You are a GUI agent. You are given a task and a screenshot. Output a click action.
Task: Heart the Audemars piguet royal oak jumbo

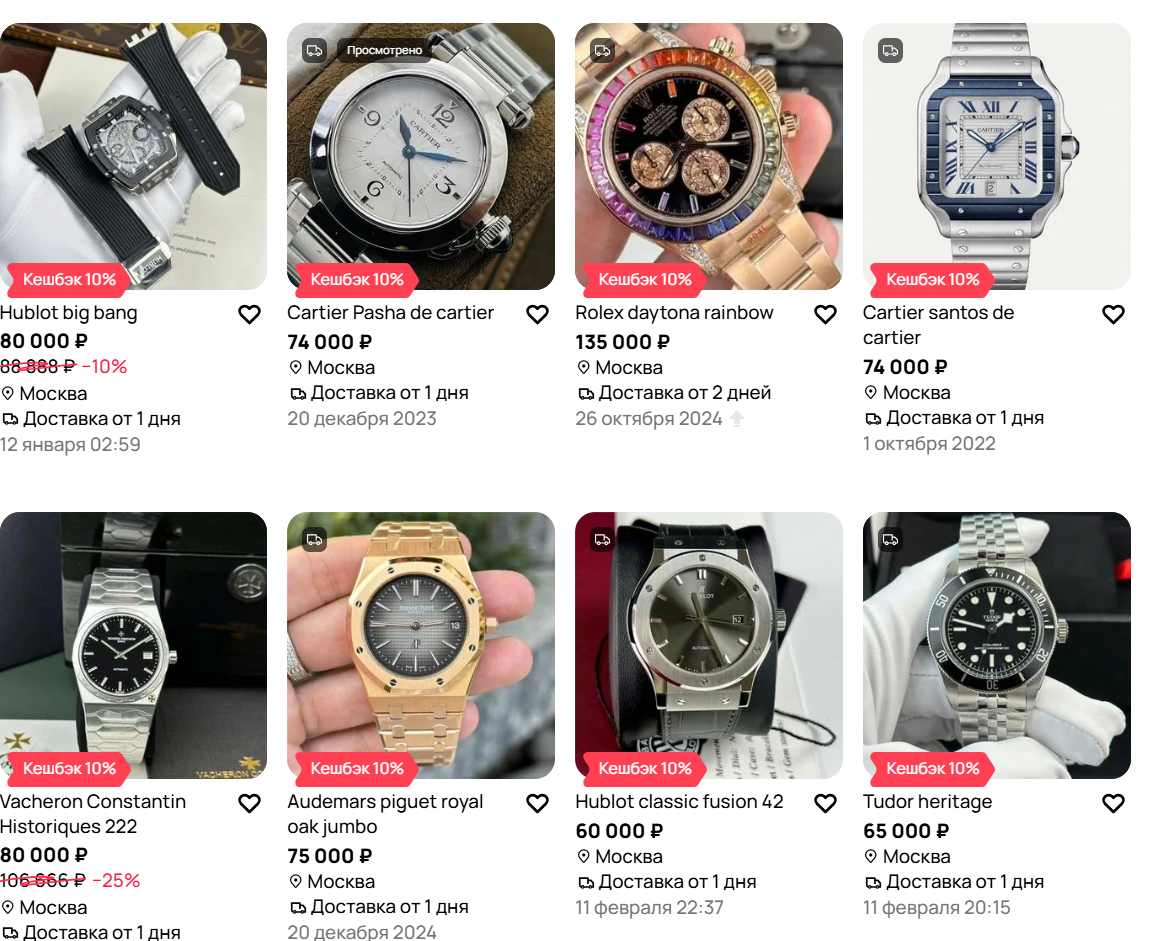pos(537,804)
